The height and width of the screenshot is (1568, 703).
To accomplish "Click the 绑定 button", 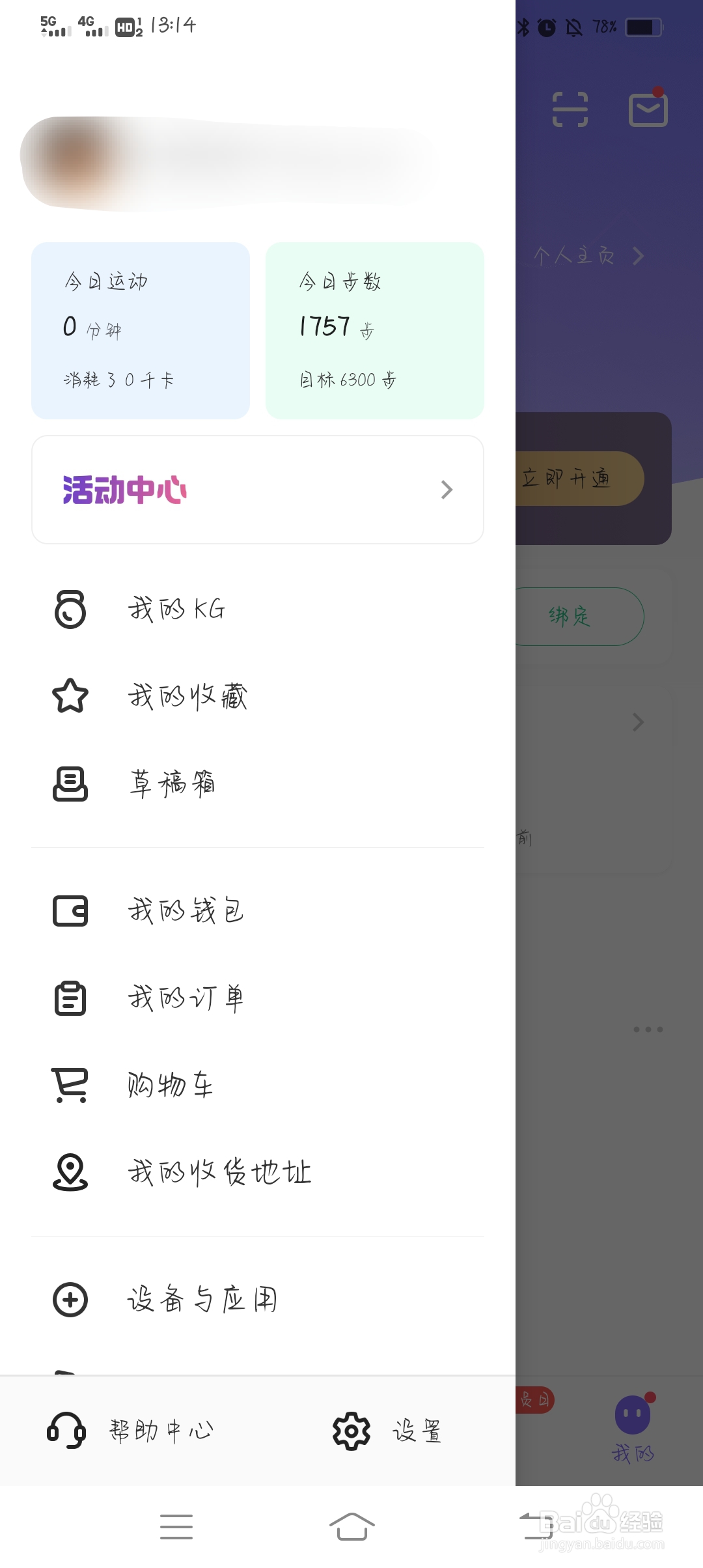I will tap(572, 617).
